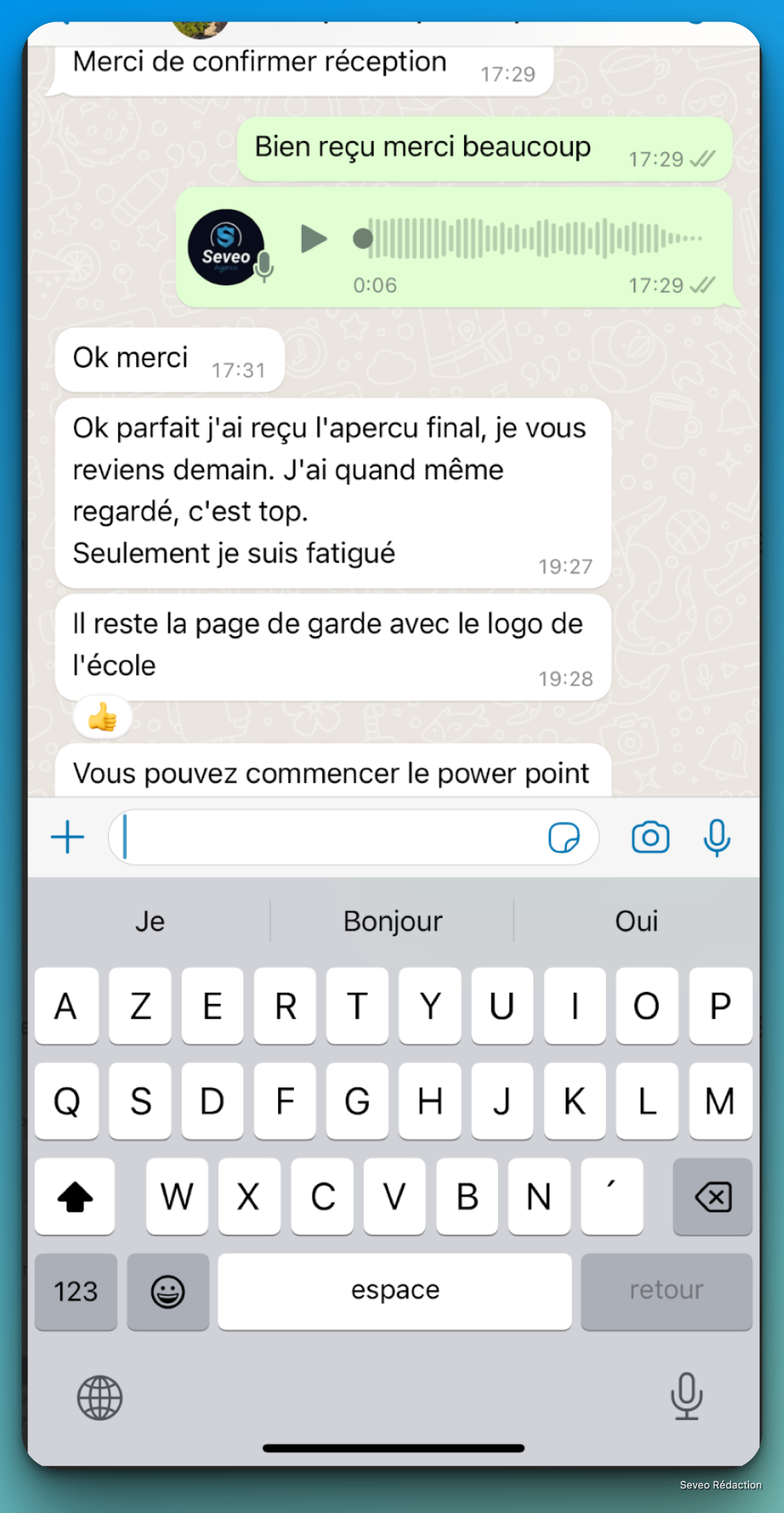Select the 'Je' word suggestion
This screenshot has width=784, height=1513.
click(x=149, y=920)
